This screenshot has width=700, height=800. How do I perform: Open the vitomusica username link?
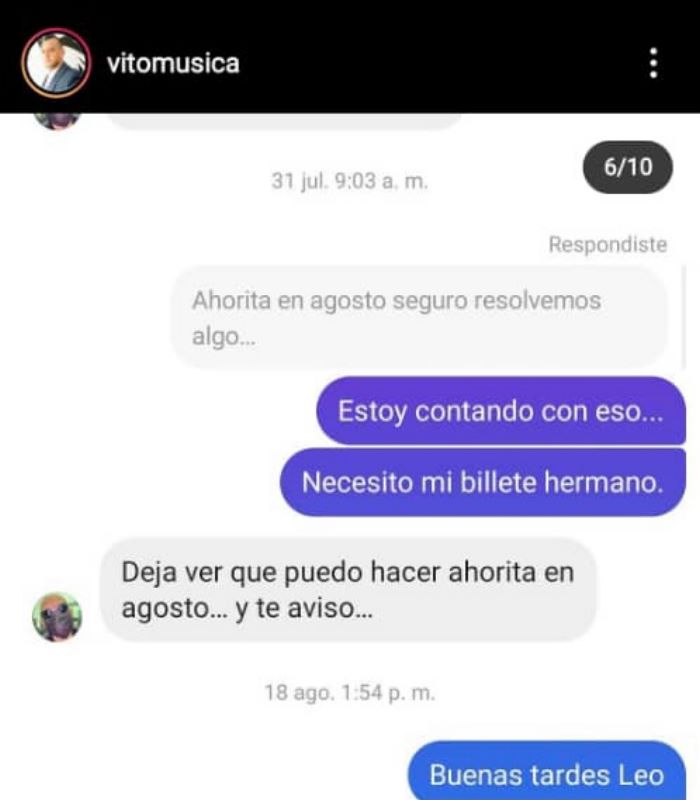[x=173, y=64]
